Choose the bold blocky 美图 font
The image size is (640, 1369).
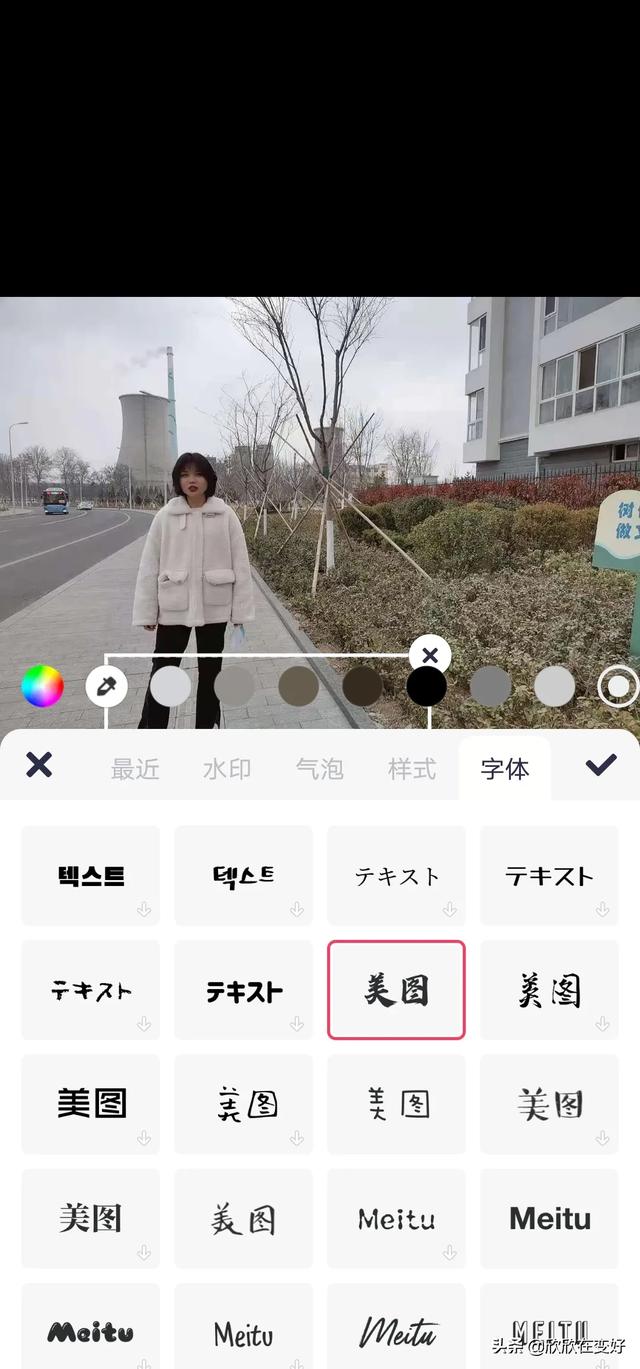tap(91, 1104)
